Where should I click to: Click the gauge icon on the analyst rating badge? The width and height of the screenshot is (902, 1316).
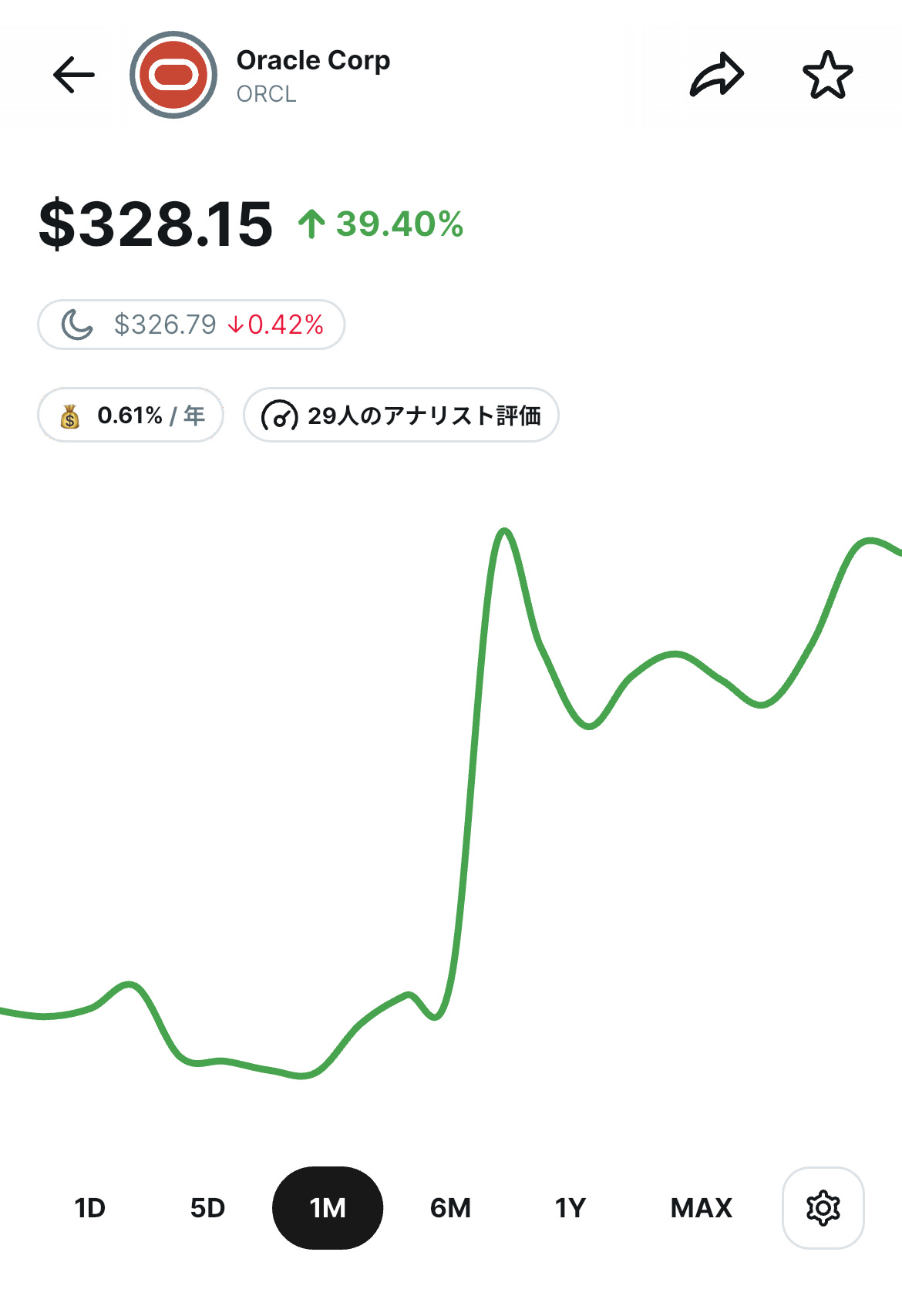coord(281,416)
